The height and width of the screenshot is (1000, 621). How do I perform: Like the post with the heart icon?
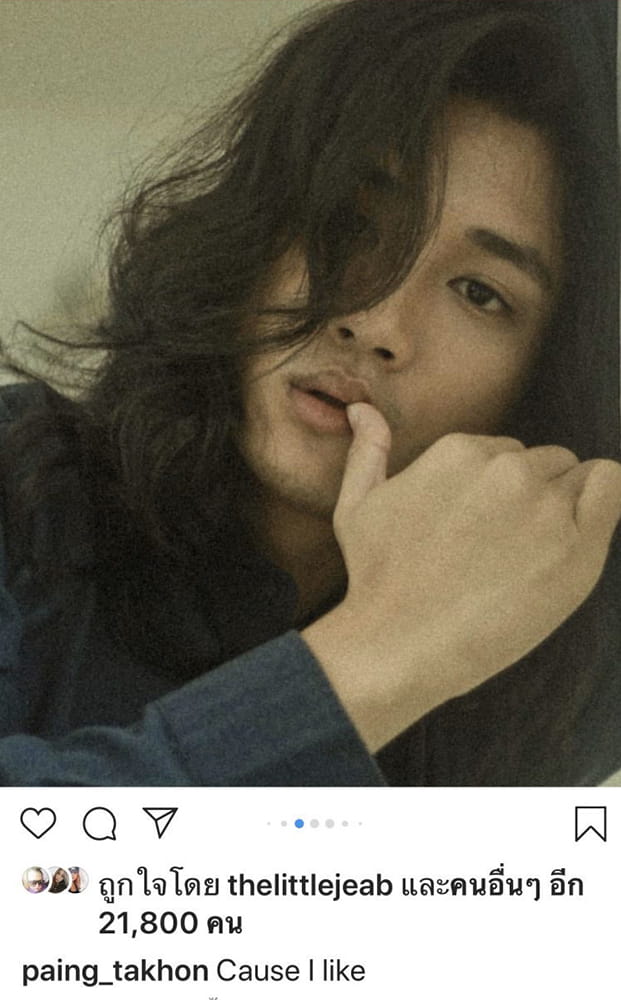point(38,824)
